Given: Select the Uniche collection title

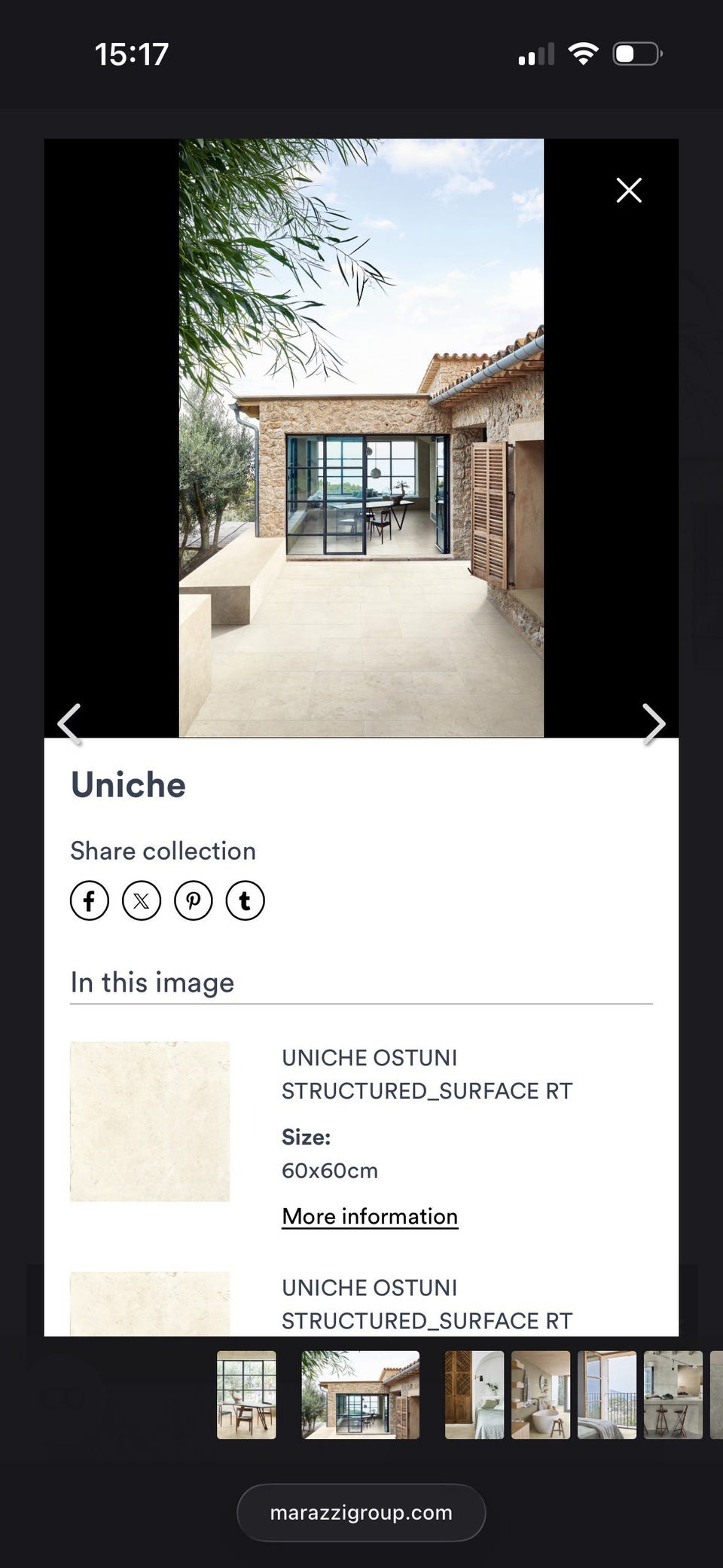Looking at the screenshot, I should (128, 784).
